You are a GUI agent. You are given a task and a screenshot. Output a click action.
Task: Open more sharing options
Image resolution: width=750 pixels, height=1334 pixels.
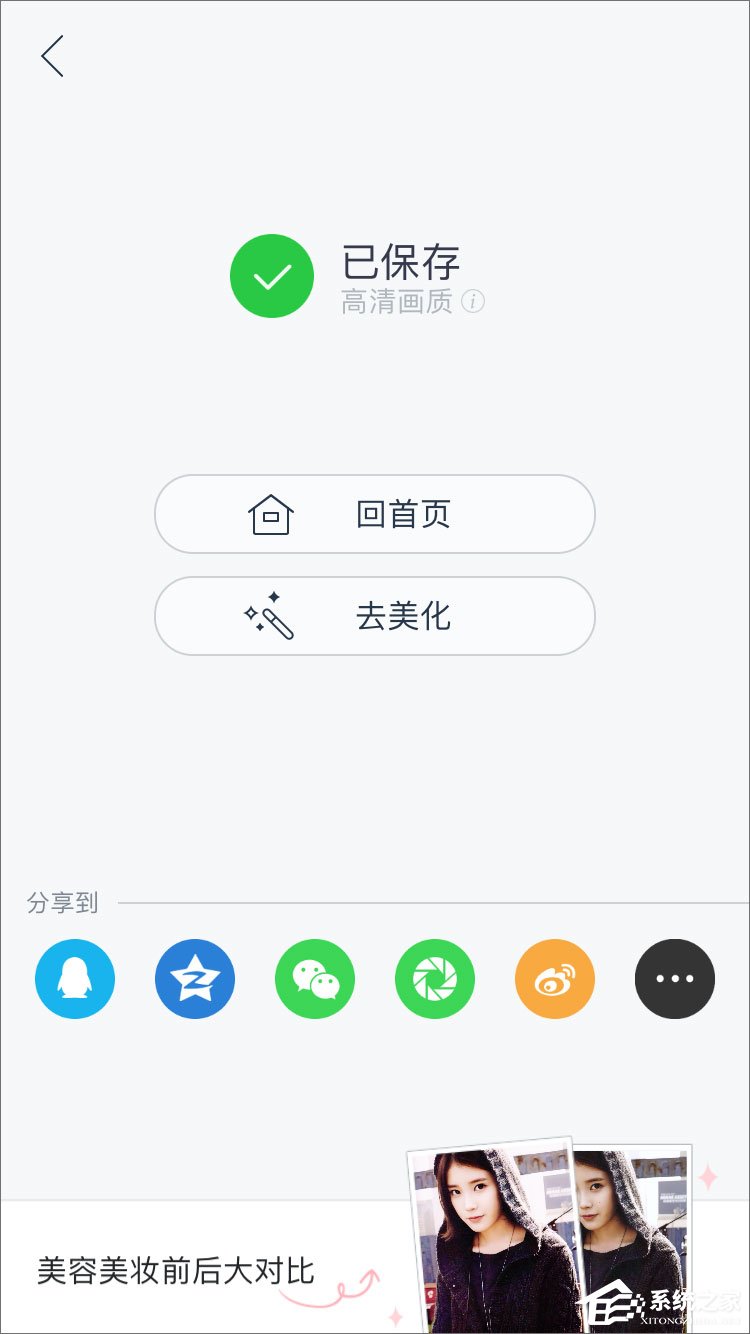[675, 979]
